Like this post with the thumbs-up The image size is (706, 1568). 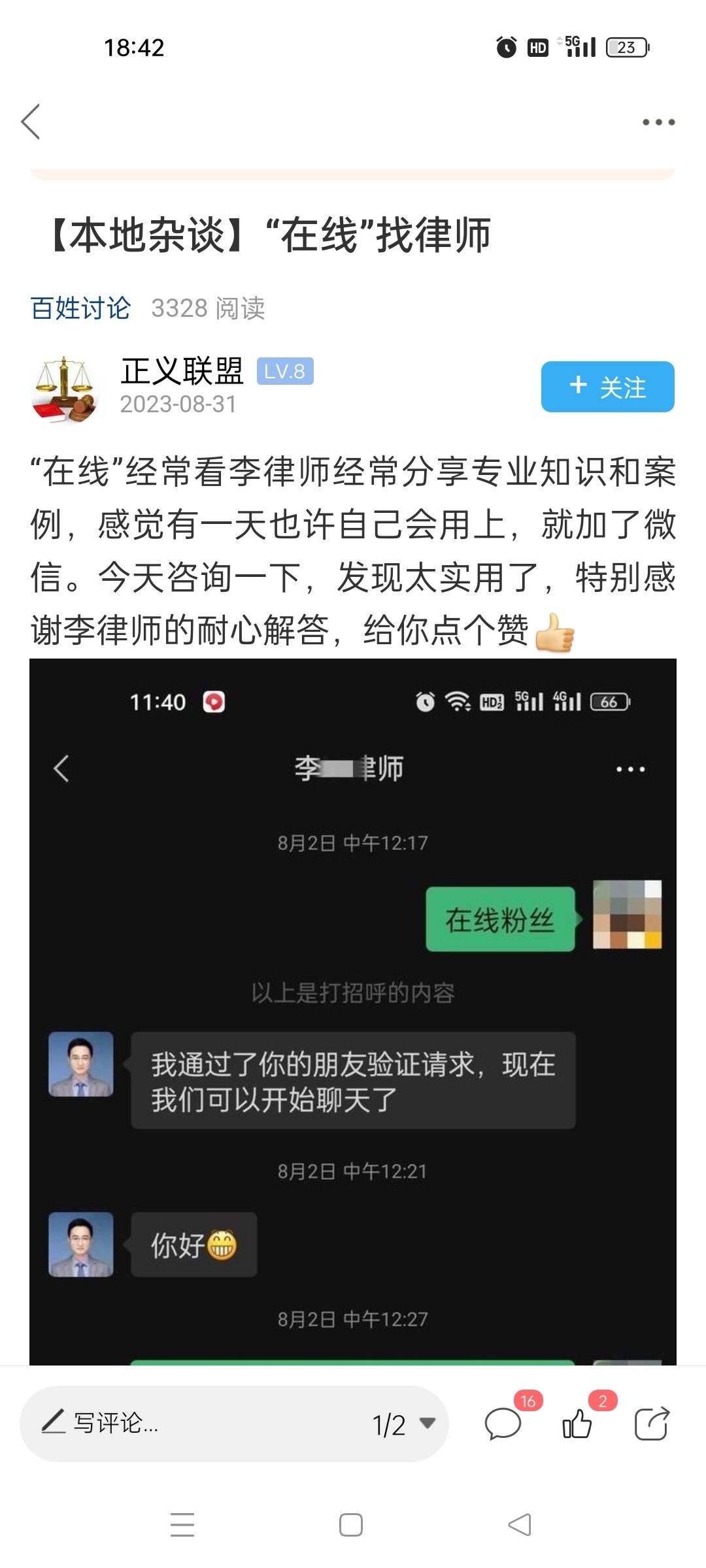tap(578, 1423)
